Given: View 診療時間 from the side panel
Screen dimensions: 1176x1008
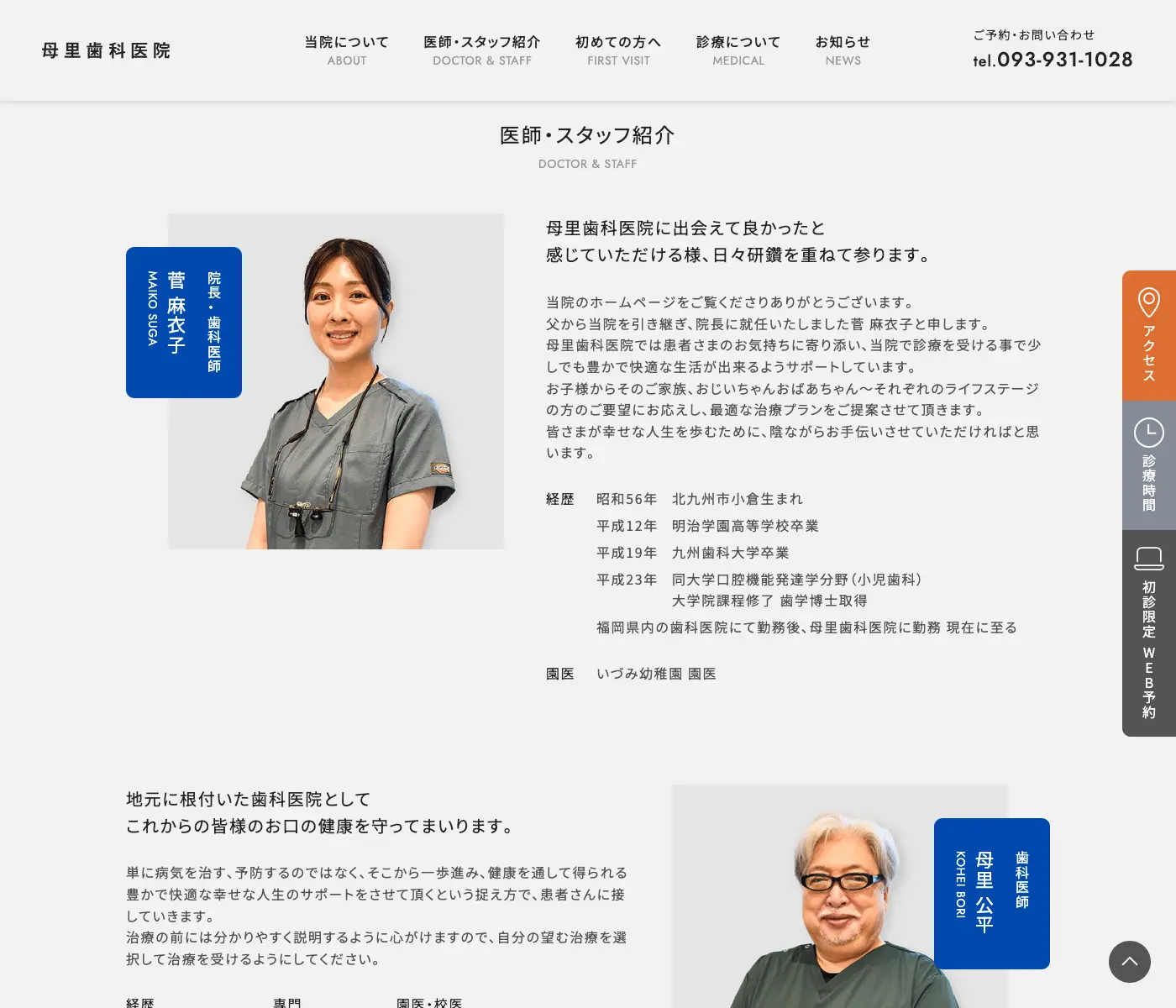Looking at the screenshot, I should coord(1148,465).
